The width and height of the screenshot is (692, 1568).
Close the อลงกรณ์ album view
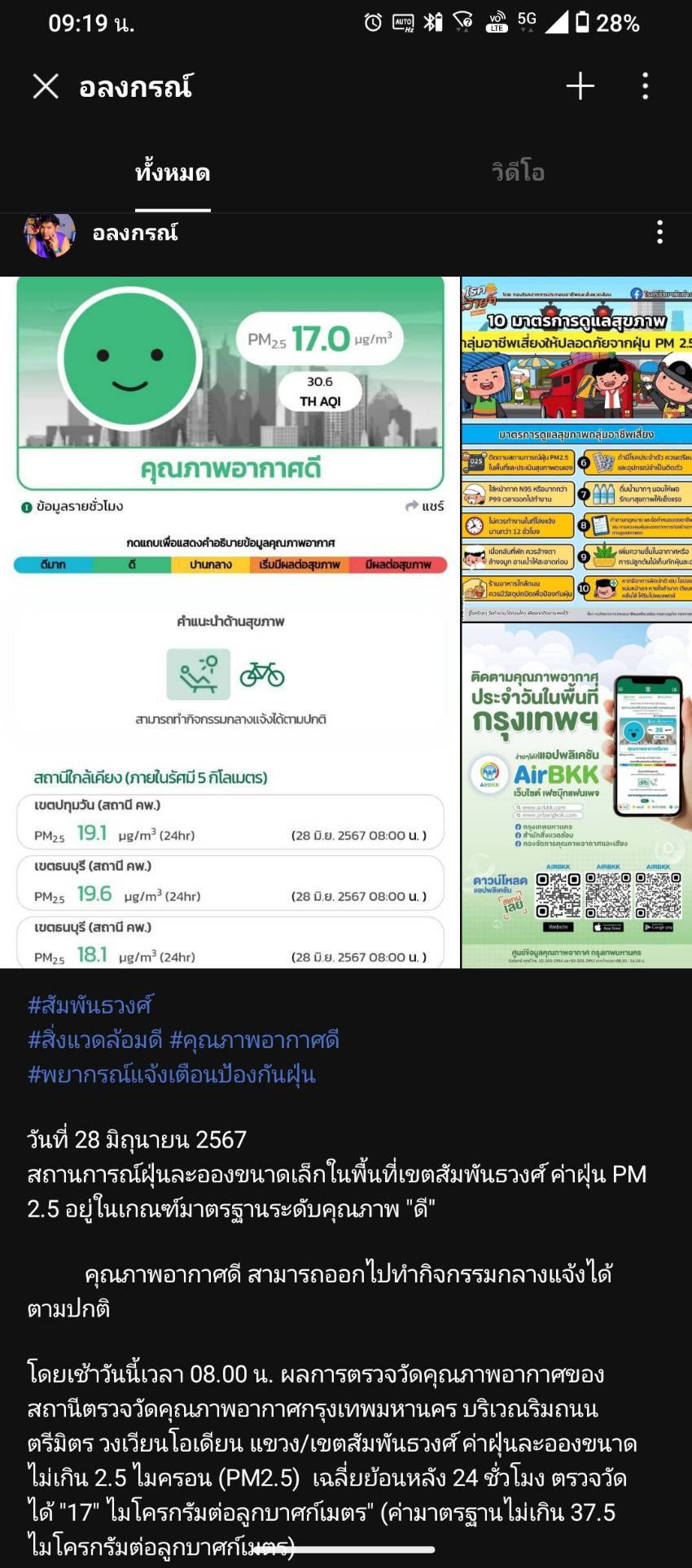[x=46, y=86]
